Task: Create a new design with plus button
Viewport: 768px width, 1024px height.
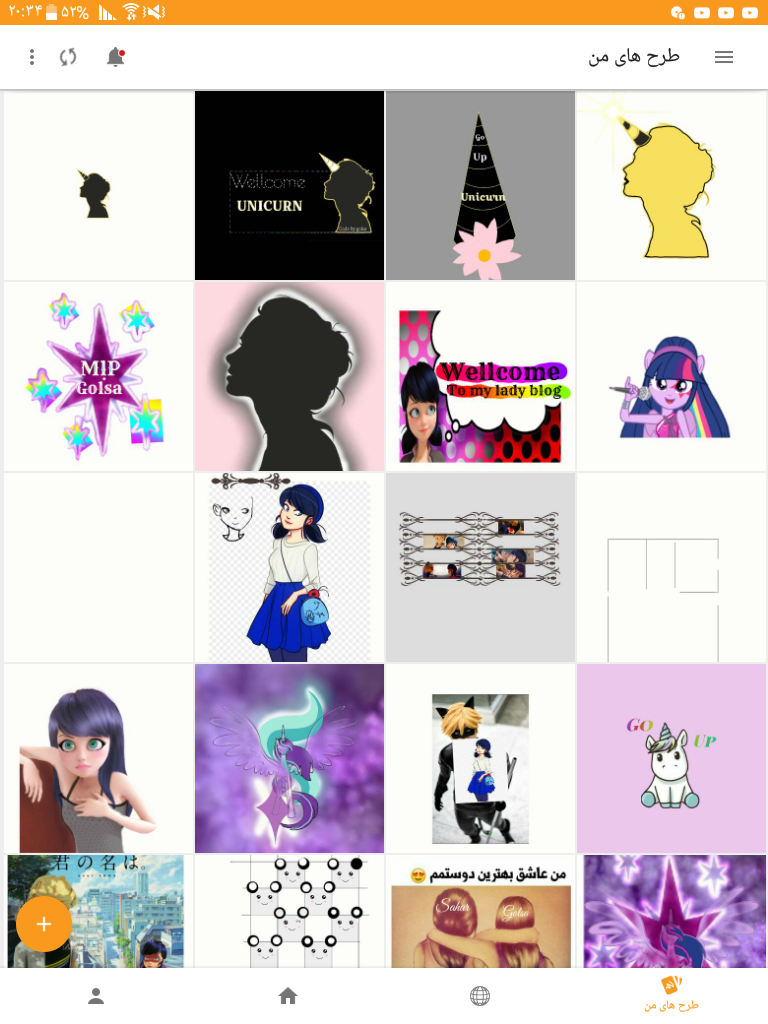Action: tap(44, 924)
